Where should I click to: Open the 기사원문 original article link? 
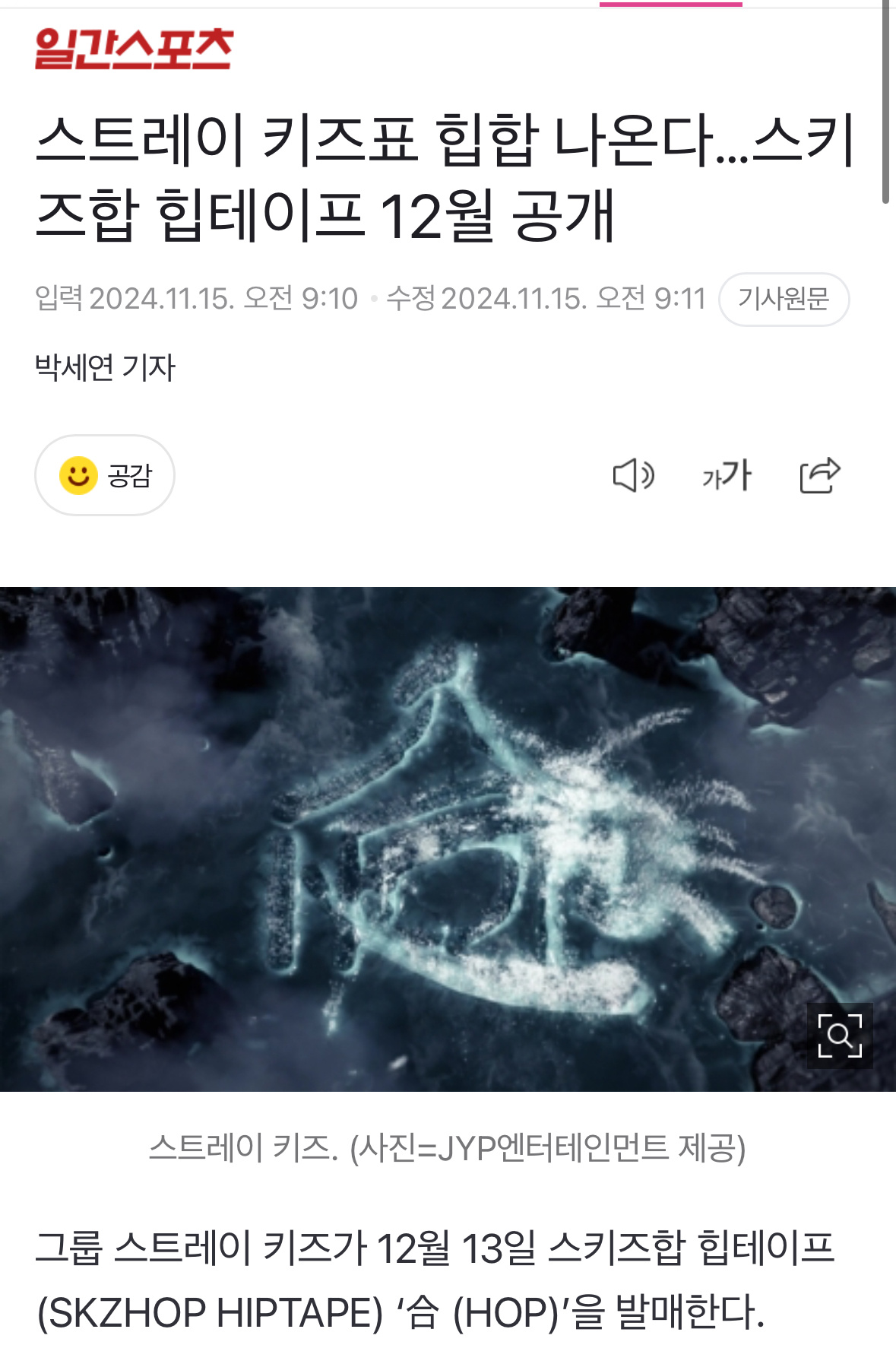pyautogui.click(x=784, y=299)
